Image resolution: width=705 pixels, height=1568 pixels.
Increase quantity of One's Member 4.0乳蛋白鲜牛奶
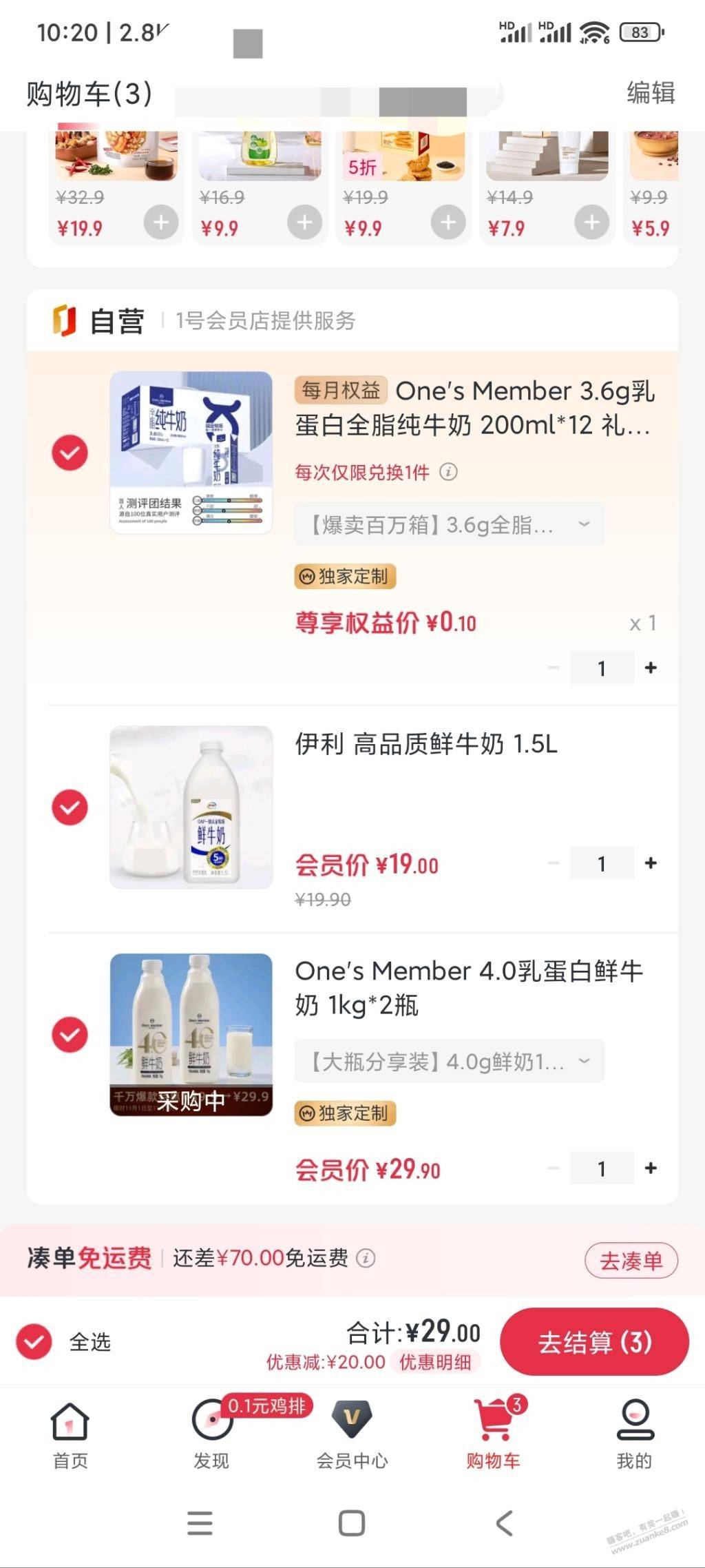point(651,1168)
